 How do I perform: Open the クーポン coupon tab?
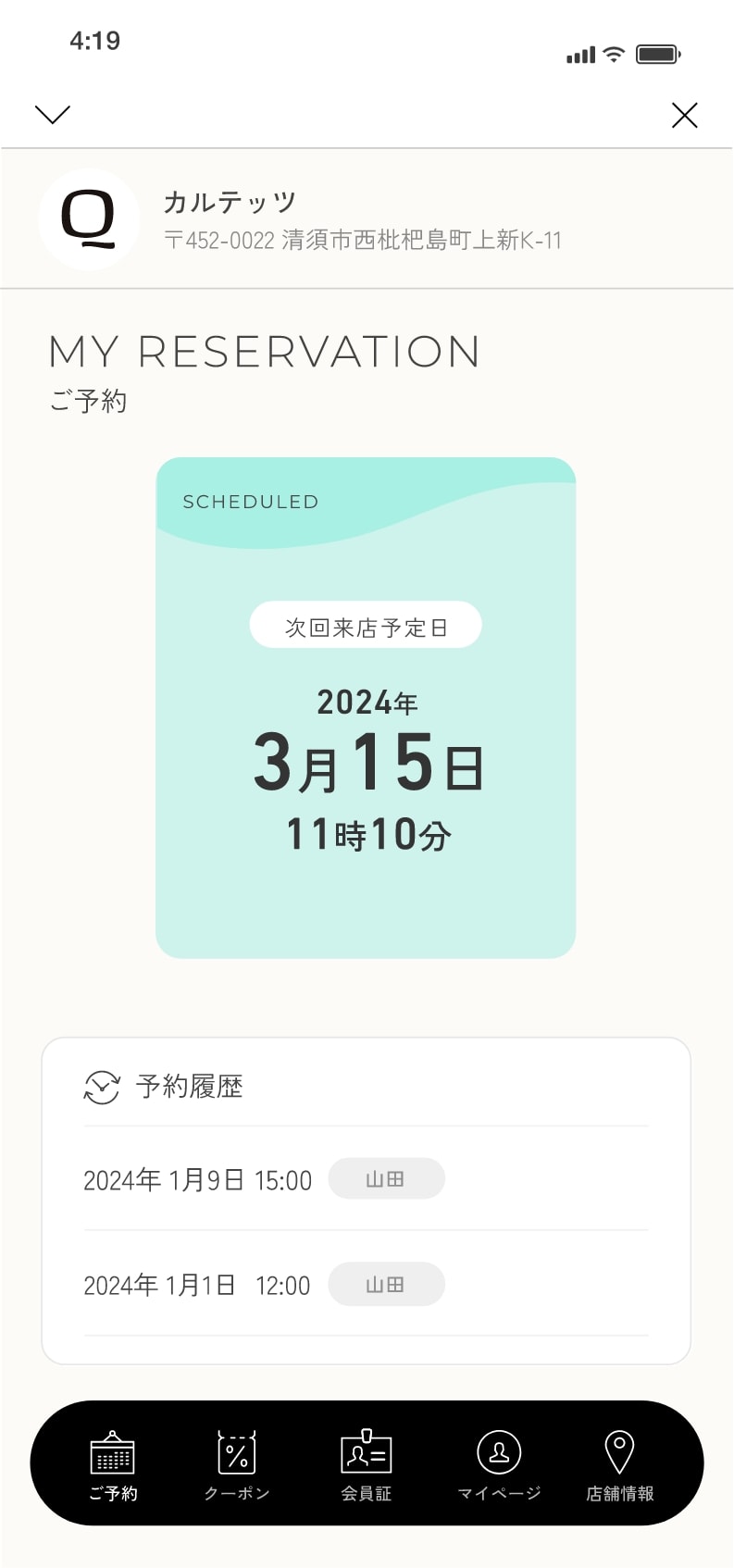point(237,1464)
